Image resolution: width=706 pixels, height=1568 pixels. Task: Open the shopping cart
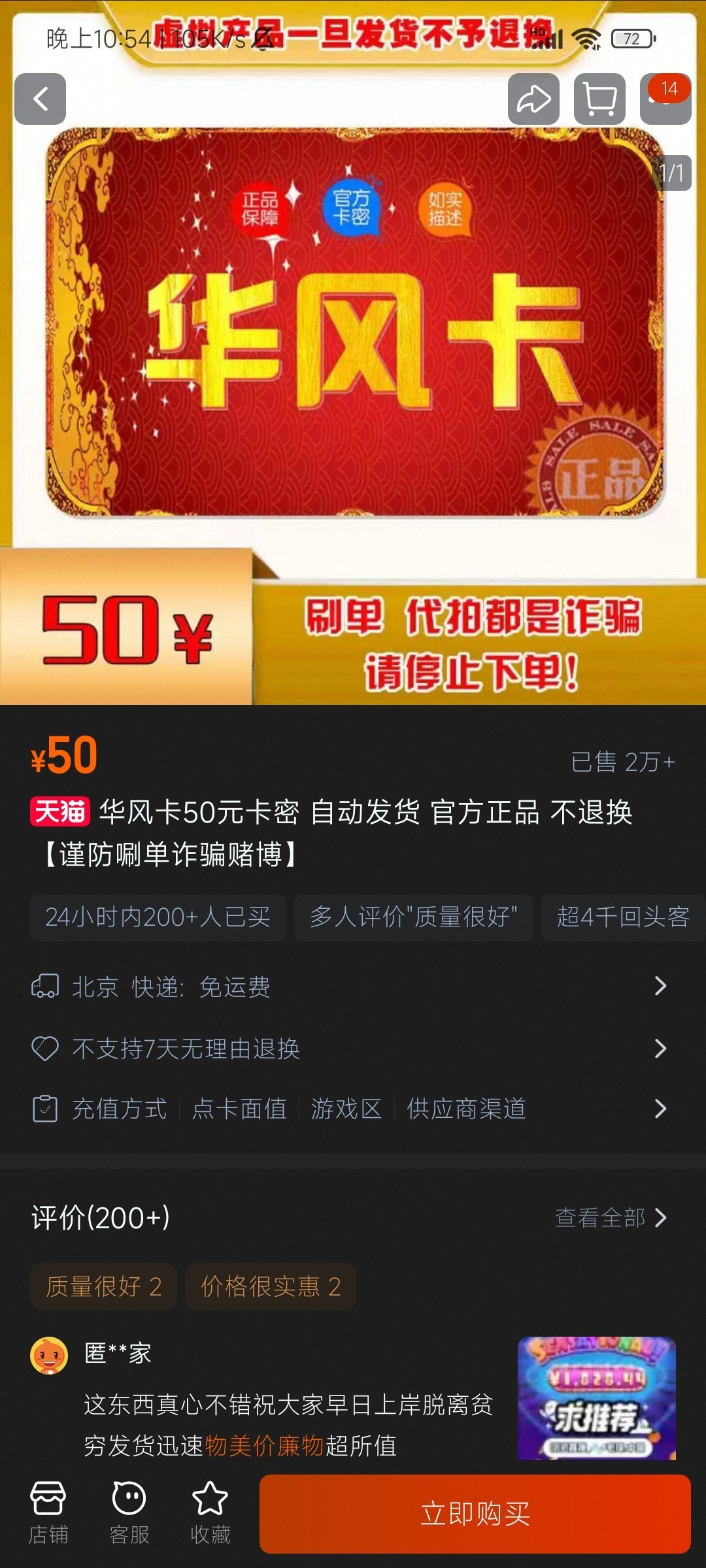[599, 99]
